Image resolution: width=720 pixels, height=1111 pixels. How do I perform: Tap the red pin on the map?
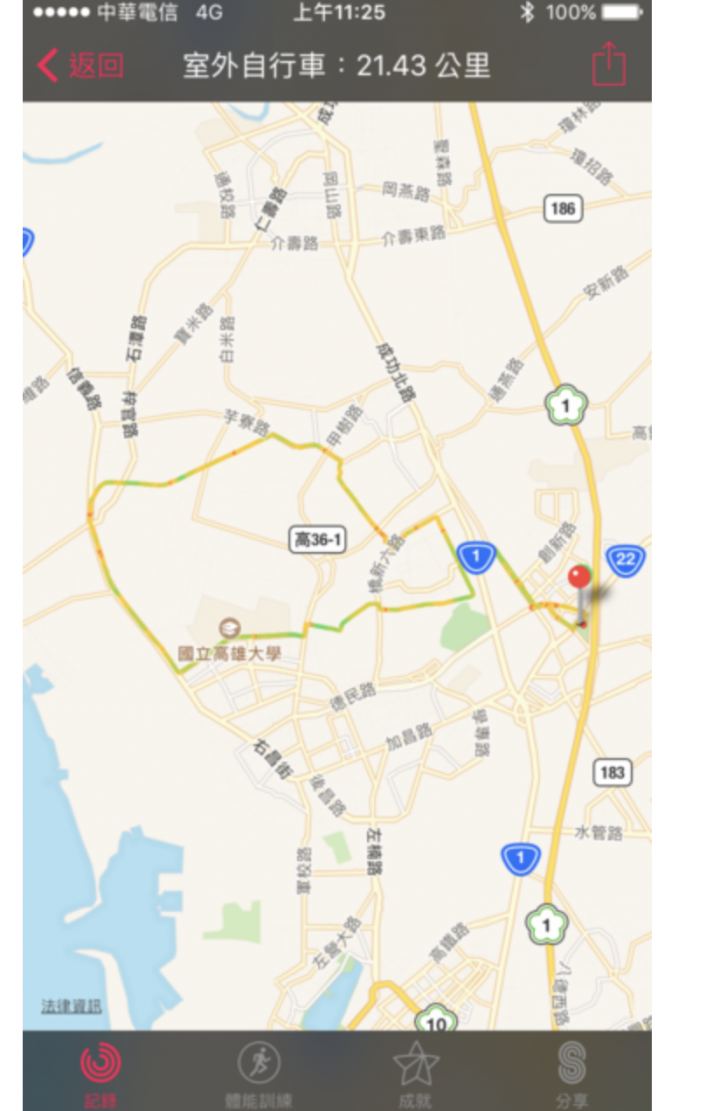(579, 579)
